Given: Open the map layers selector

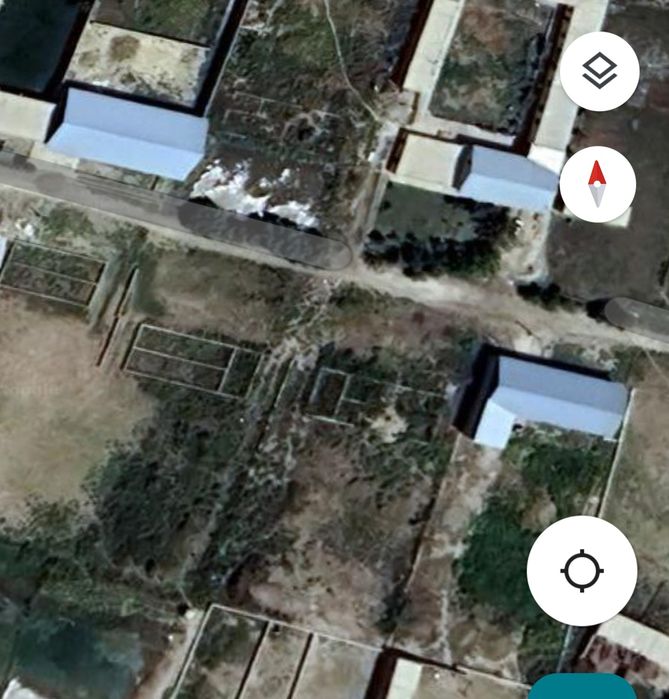Looking at the screenshot, I should tap(599, 71).
